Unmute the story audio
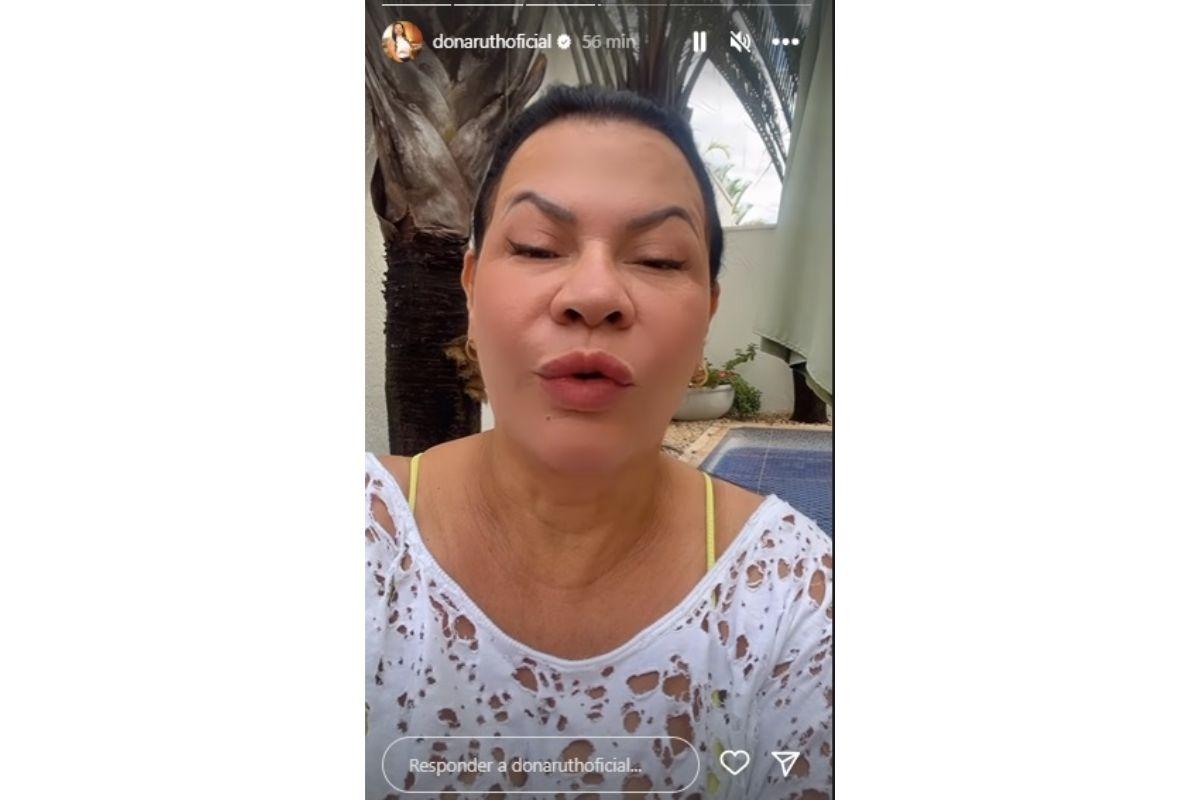Image resolution: width=1200 pixels, height=800 pixels. point(740,42)
